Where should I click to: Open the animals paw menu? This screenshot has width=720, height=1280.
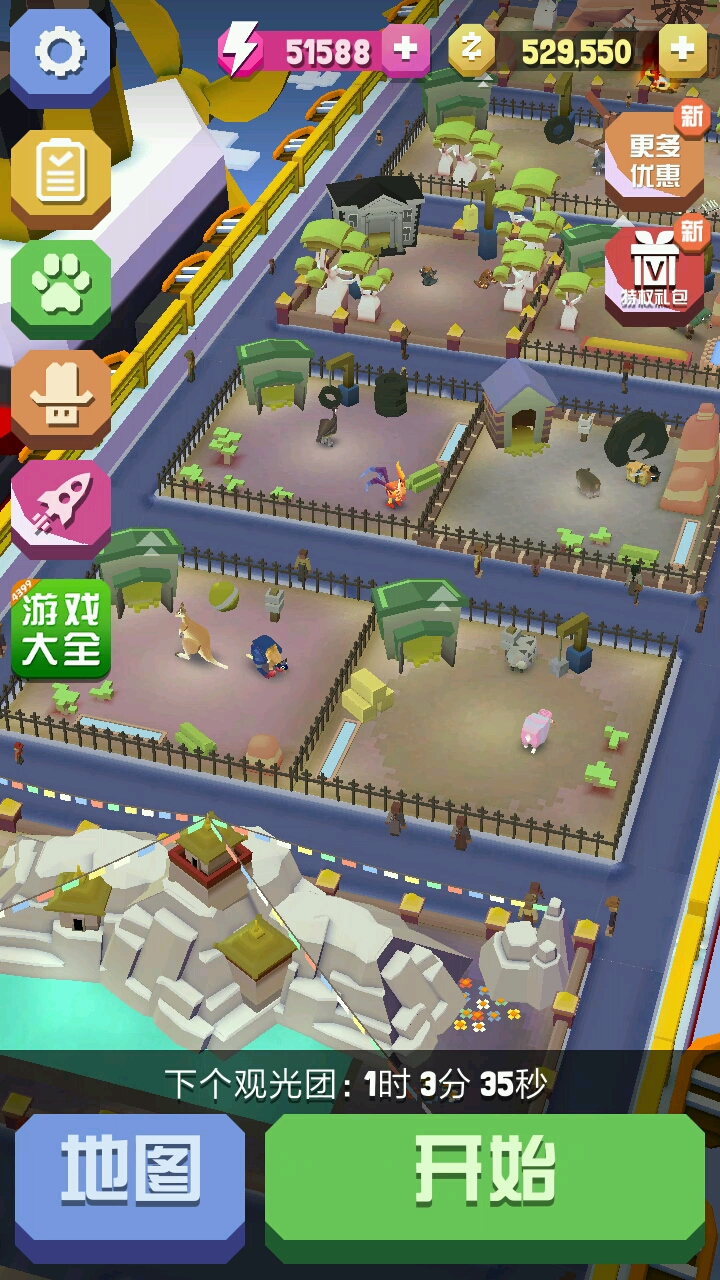(60, 287)
